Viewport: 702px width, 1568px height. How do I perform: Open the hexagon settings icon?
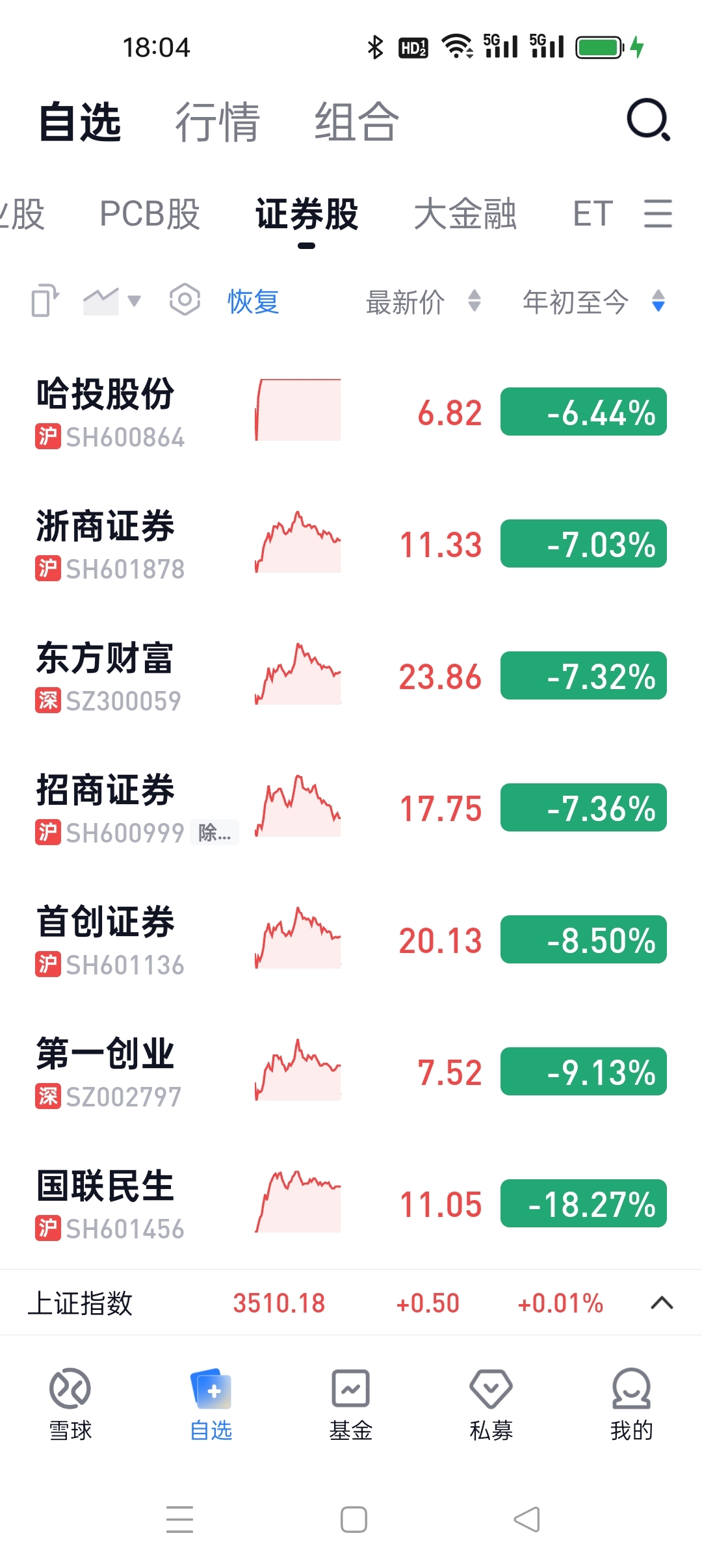[185, 300]
